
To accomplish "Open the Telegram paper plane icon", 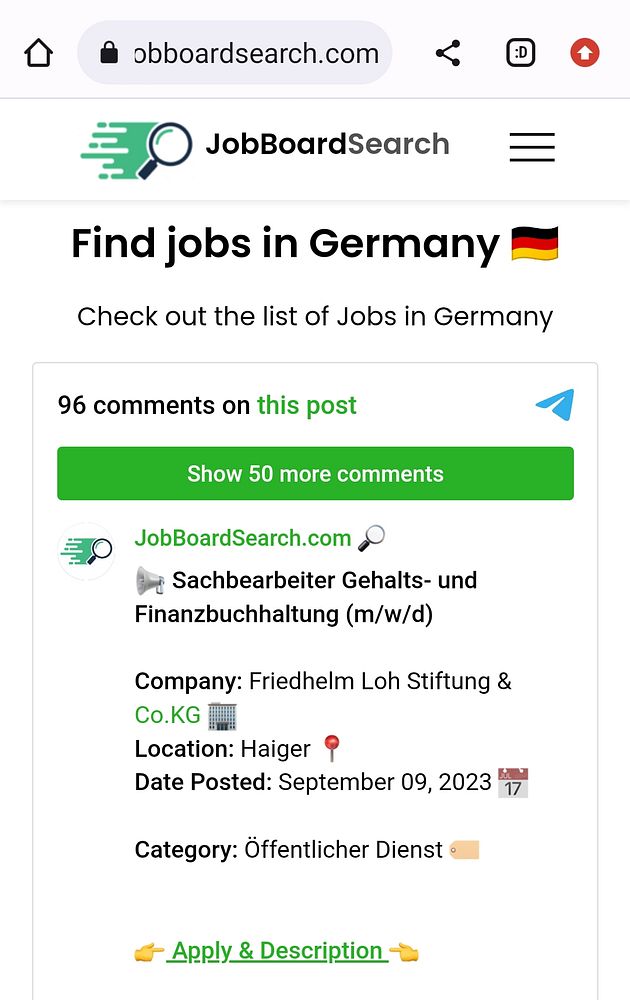I will tap(555, 405).
